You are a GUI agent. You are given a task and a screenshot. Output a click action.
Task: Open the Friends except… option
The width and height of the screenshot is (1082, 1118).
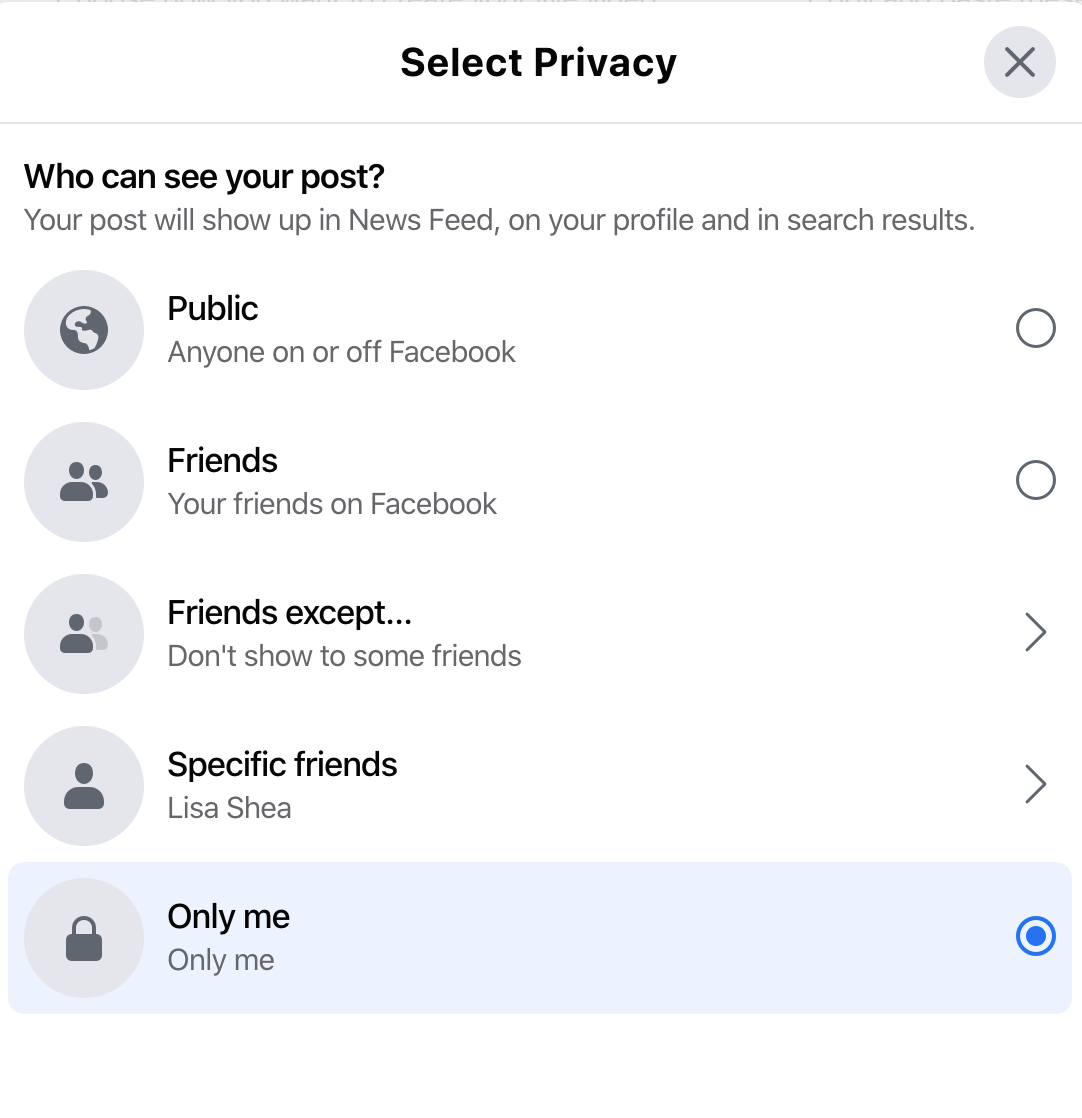[x=540, y=633]
